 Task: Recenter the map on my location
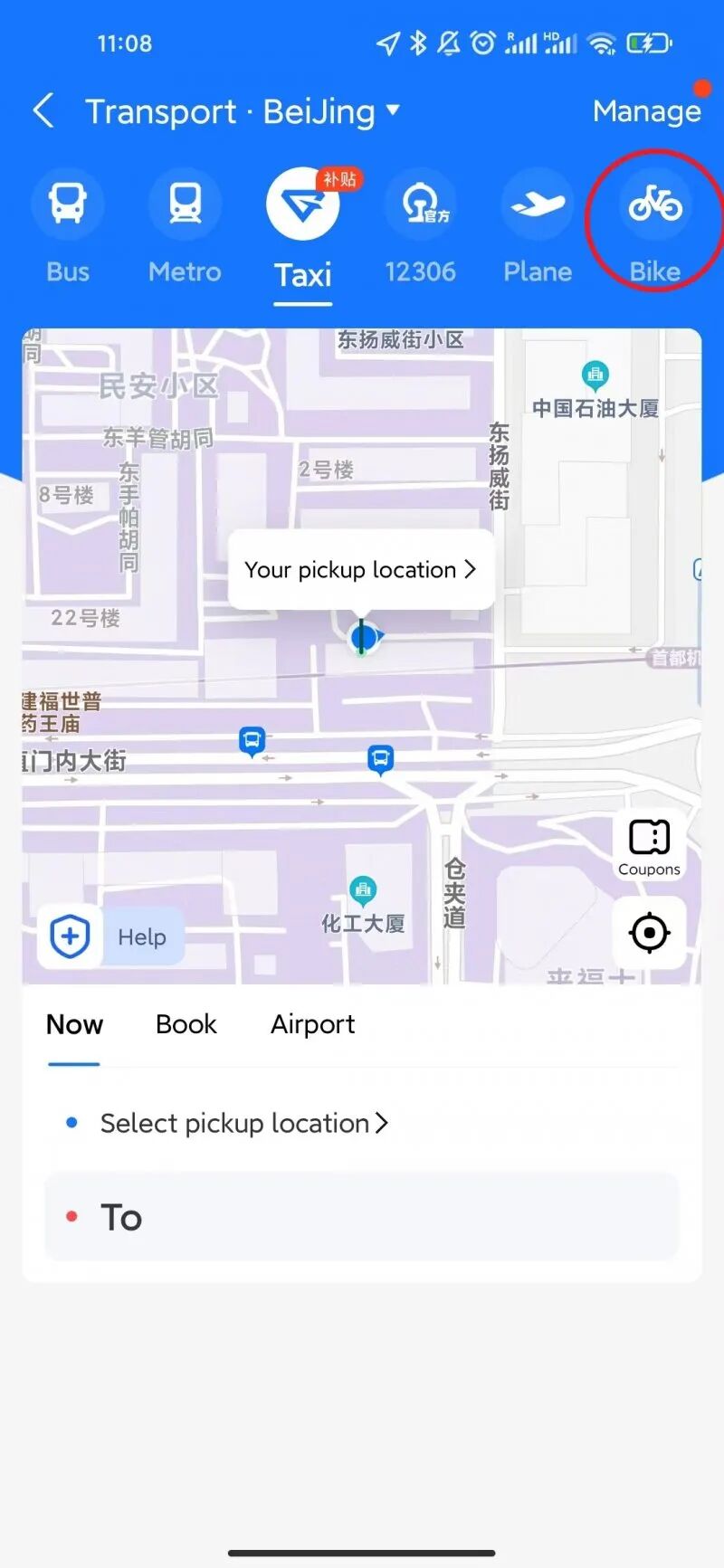coord(649,933)
